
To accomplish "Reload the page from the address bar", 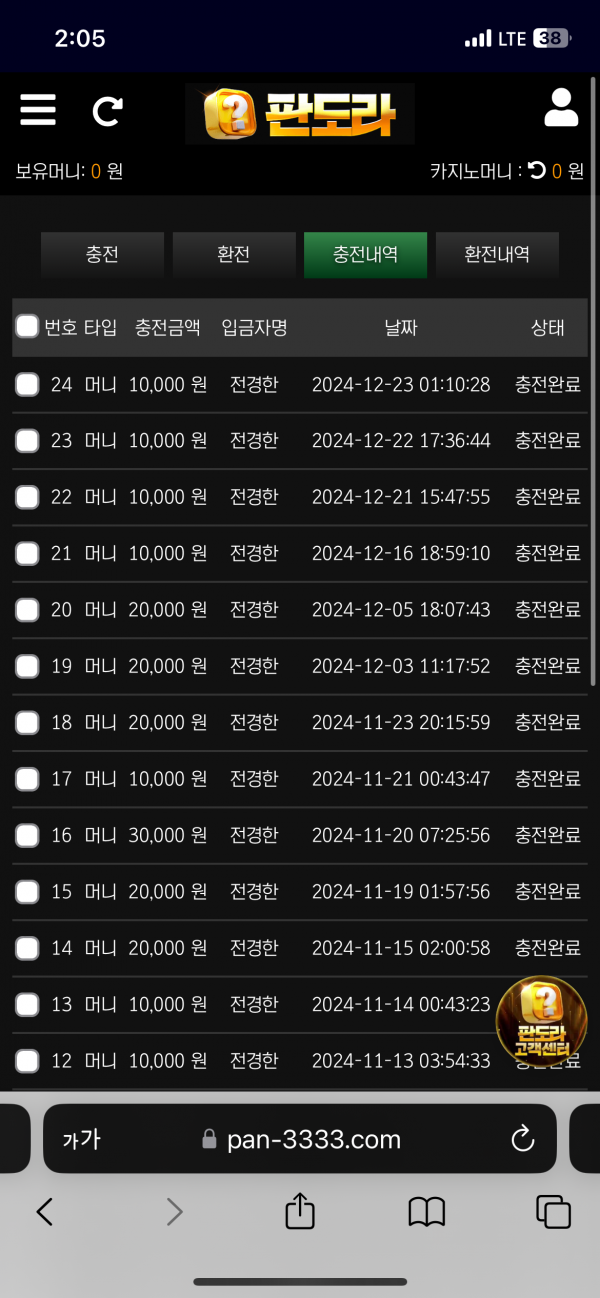I will 522,1139.
